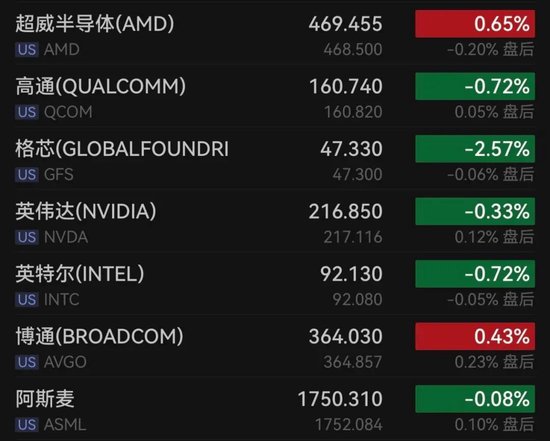Select the Intel INTC stock row
Viewport: 550px width, 441px height.
point(275,284)
